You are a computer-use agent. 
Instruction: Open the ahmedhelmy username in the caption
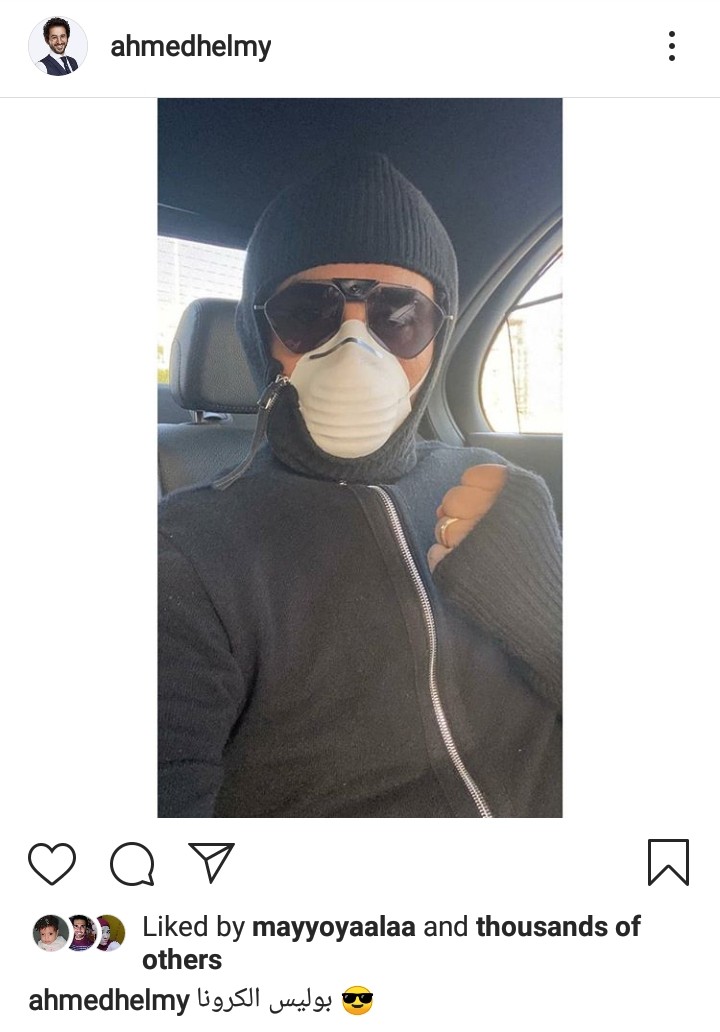pyautogui.click(x=108, y=1000)
